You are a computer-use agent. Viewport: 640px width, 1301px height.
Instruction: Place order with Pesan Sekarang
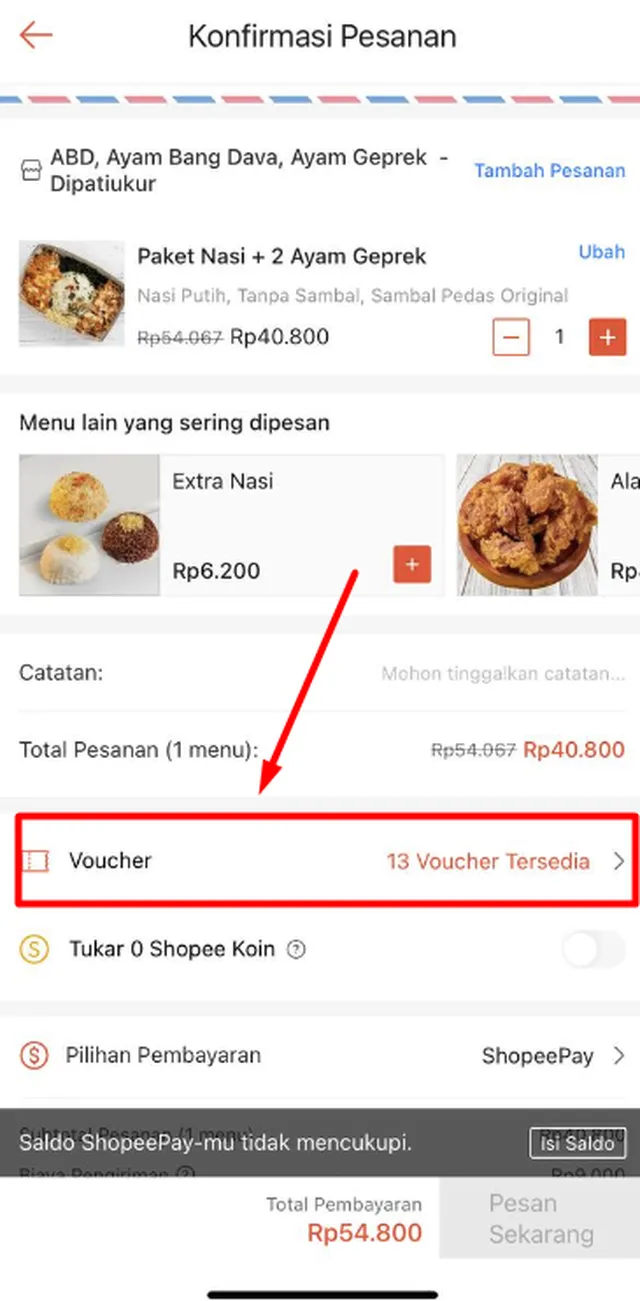(540, 1218)
